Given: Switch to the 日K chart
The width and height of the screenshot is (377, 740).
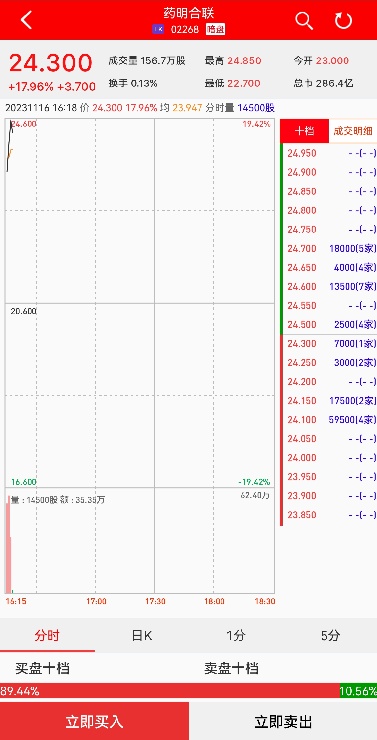Looking at the screenshot, I should 142,635.
